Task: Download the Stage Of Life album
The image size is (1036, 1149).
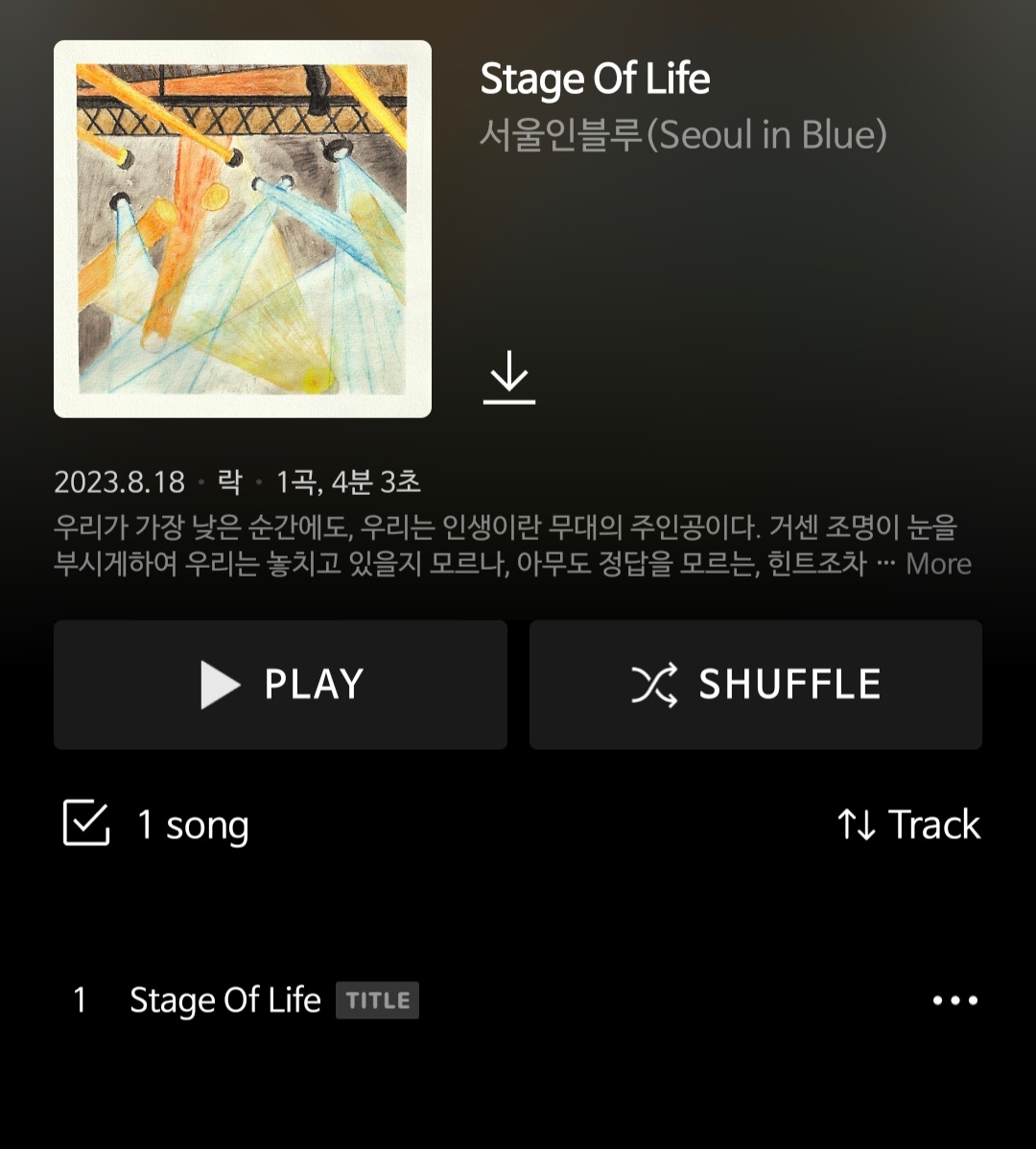Action: pyautogui.click(x=508, y=378)
